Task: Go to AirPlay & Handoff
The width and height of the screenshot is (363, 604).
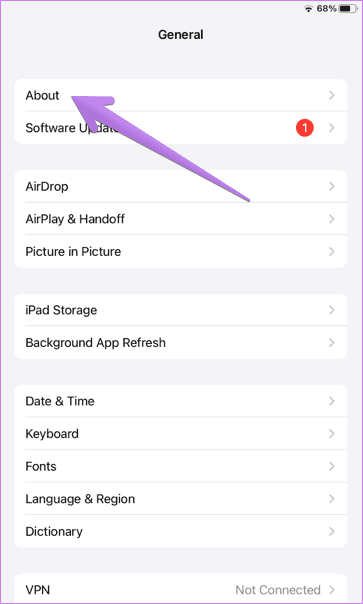Action: click(180, 219)
